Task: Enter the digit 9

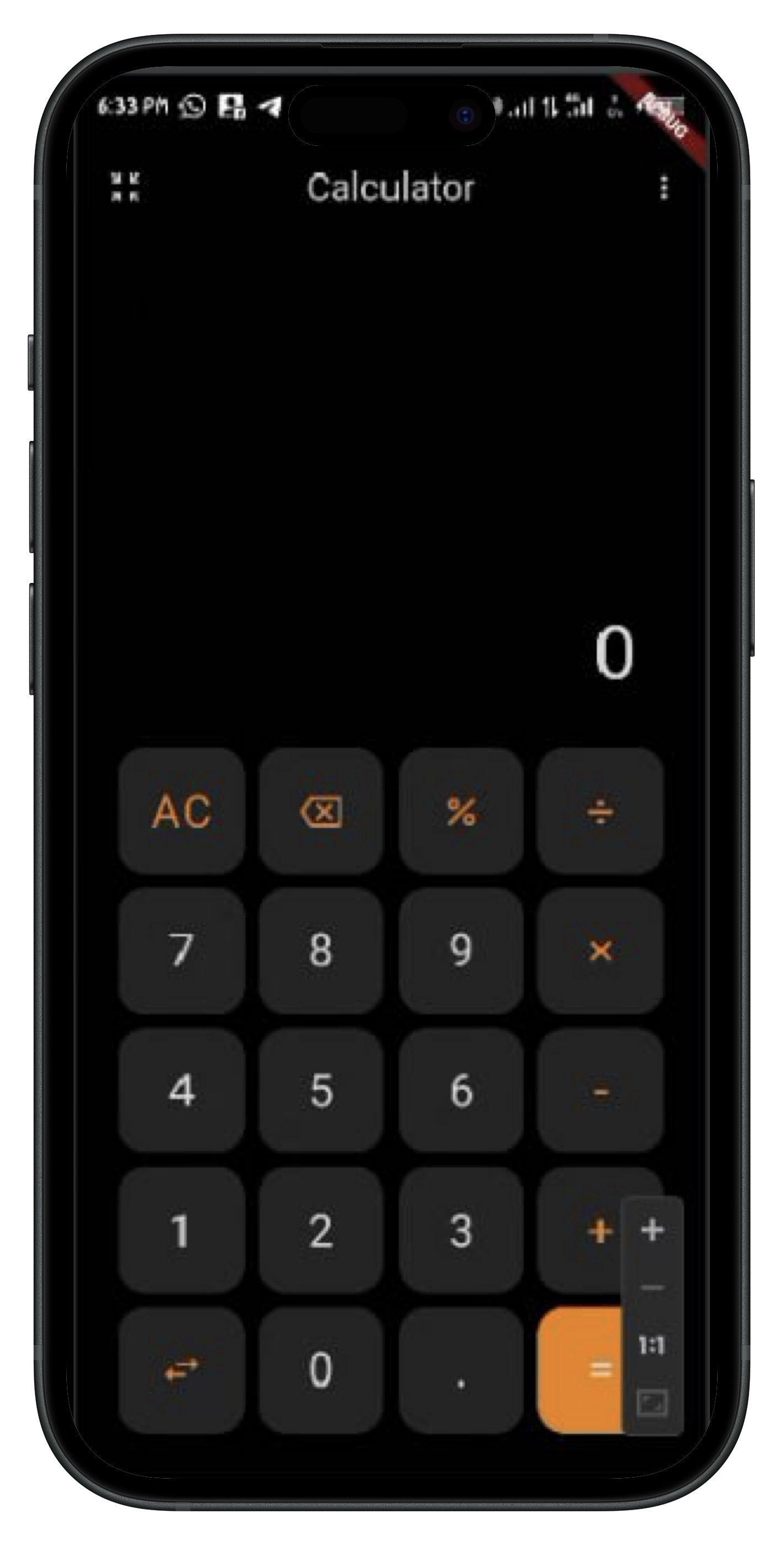Action: (x=461, y=950)
